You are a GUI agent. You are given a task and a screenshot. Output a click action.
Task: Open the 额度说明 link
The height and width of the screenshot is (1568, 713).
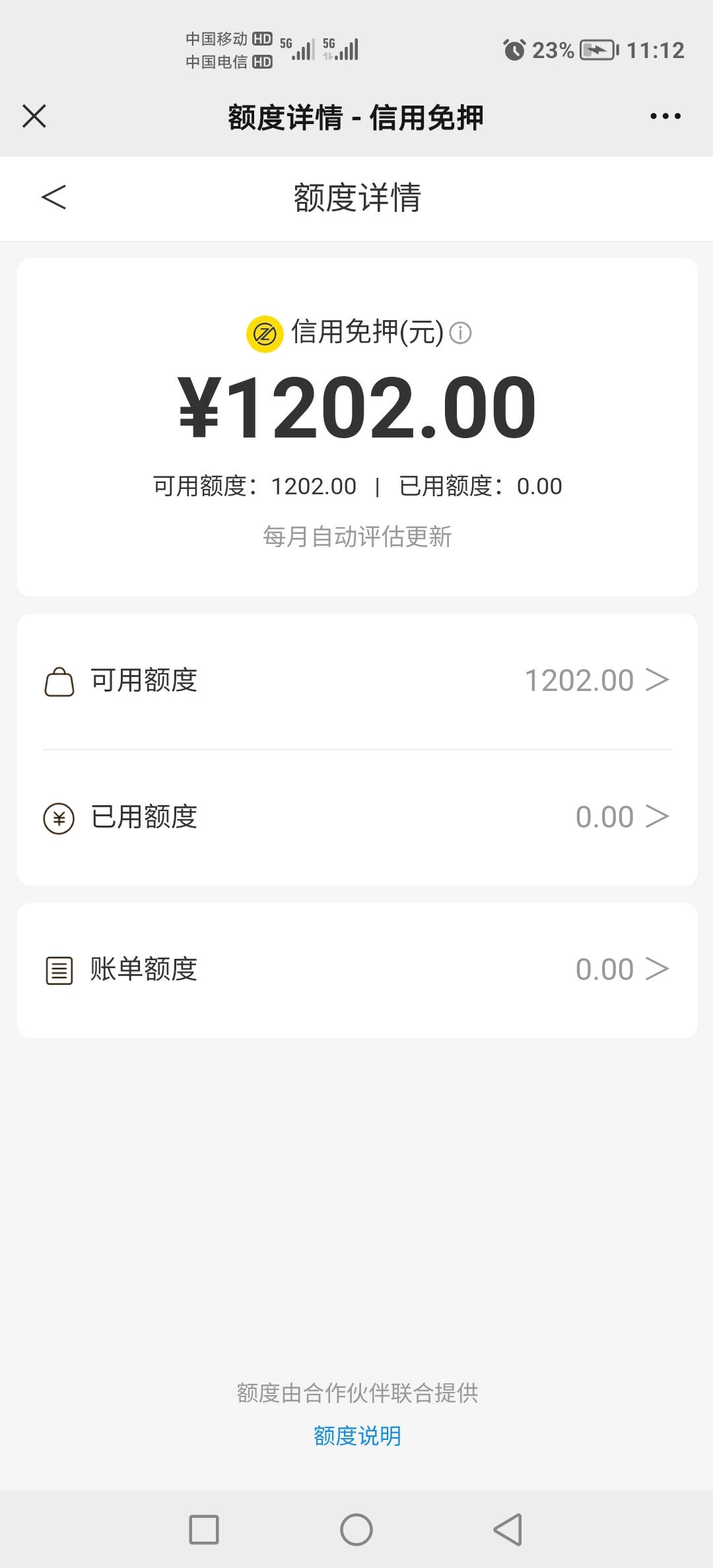(357, 1435)
